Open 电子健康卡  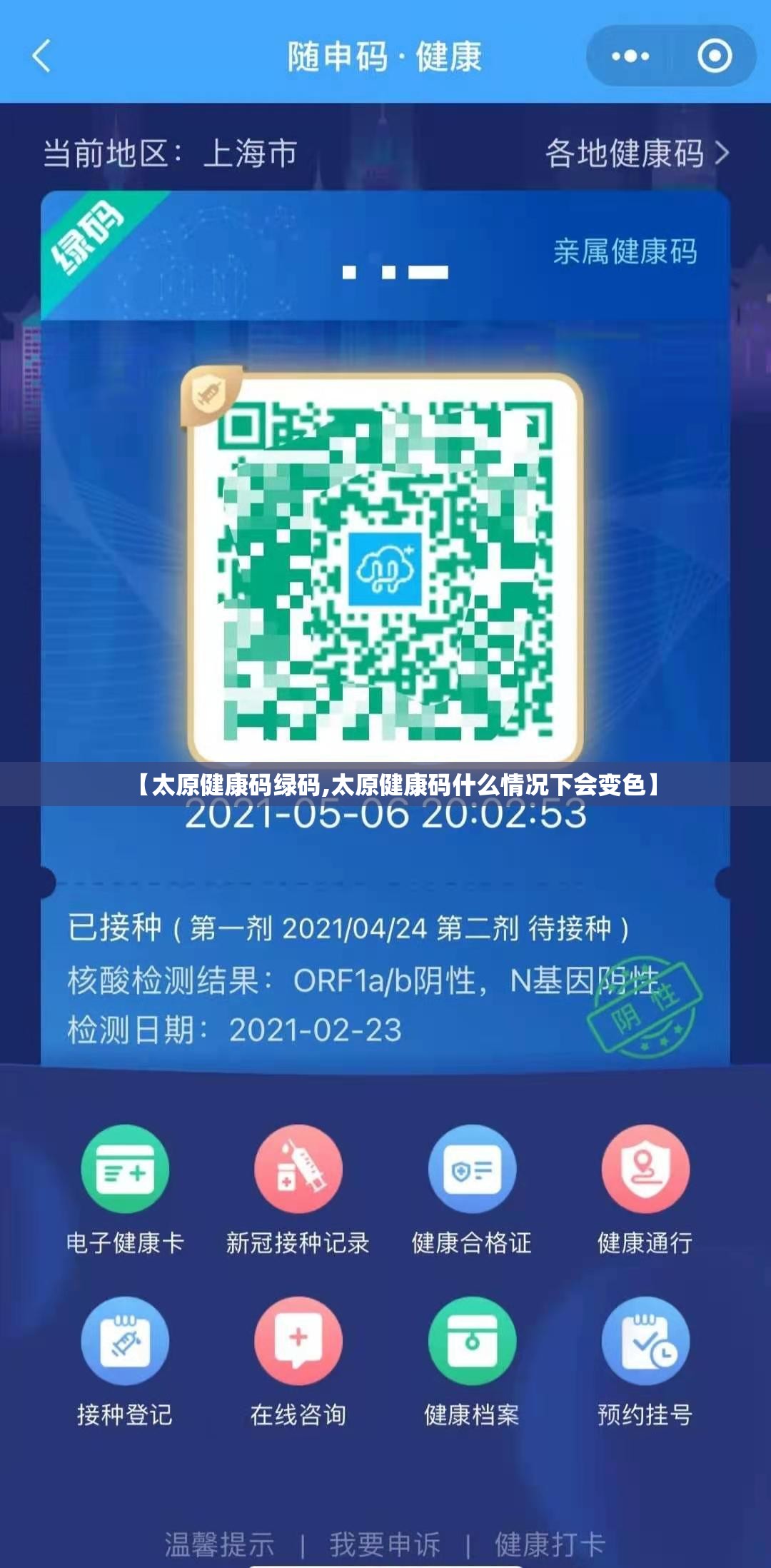tap(125, 1190)
